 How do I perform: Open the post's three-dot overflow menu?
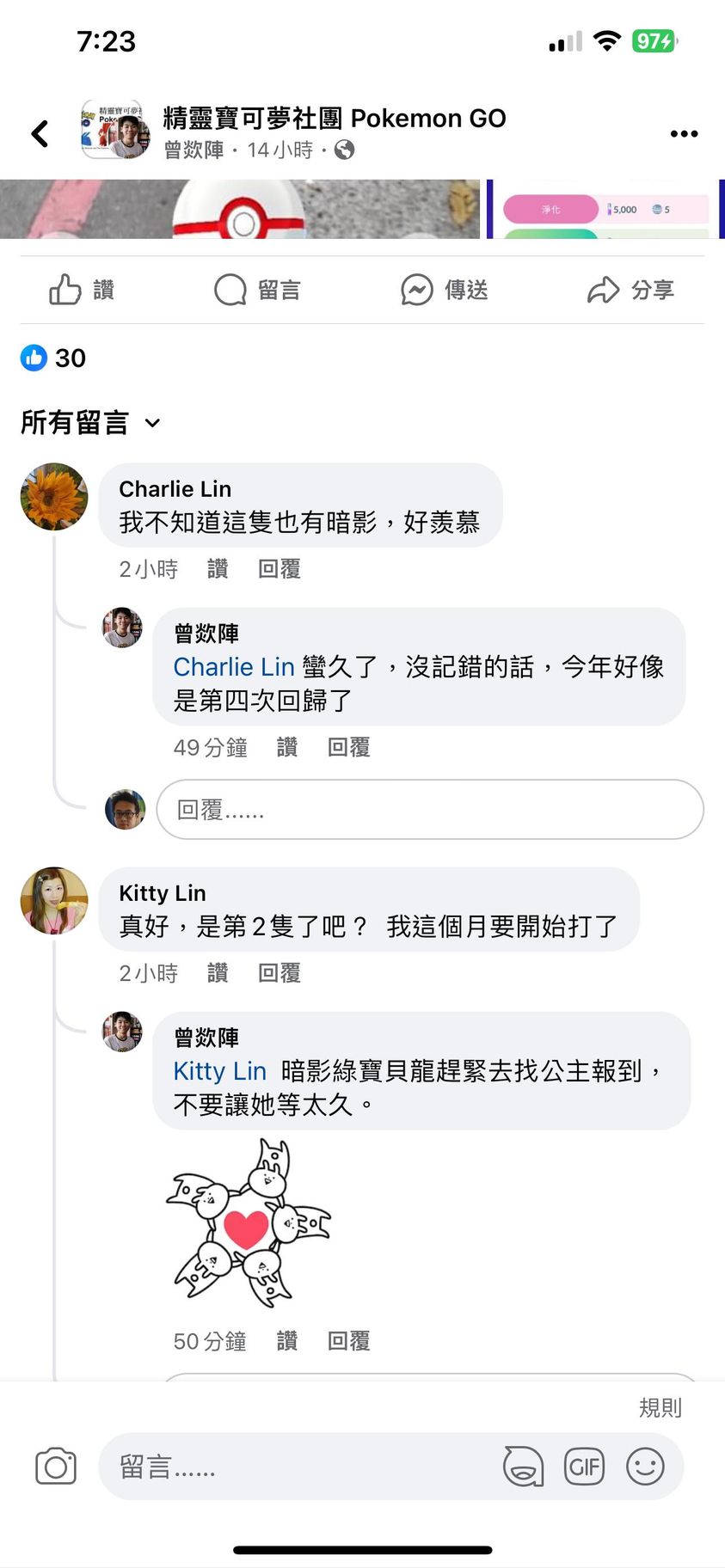(684, 133)
